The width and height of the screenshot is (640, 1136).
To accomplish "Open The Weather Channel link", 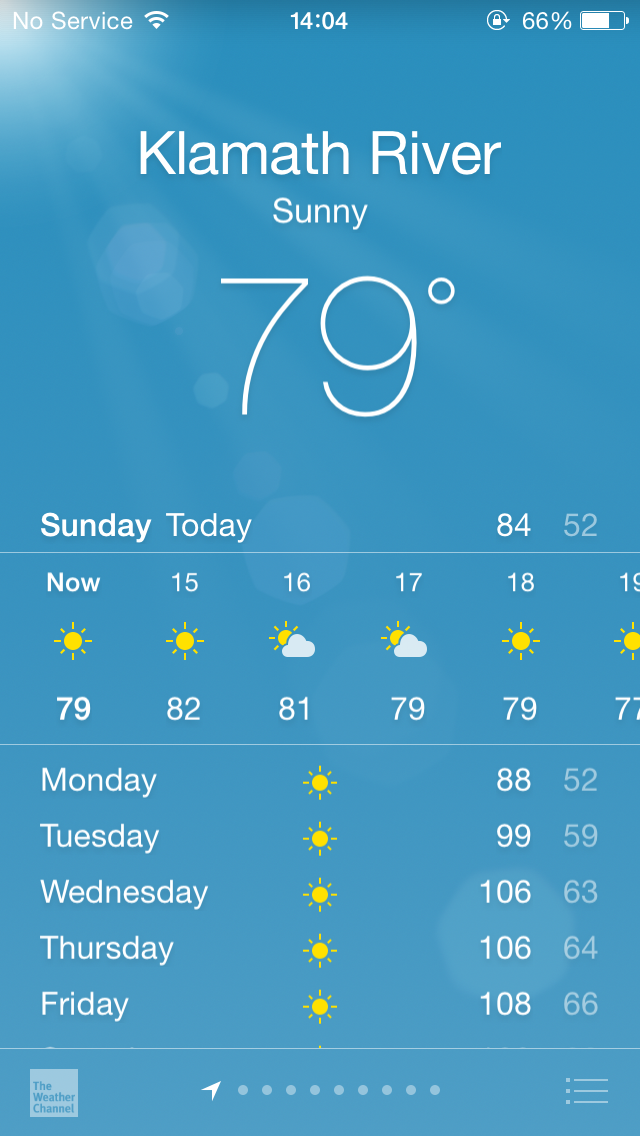I will 54,1092.
